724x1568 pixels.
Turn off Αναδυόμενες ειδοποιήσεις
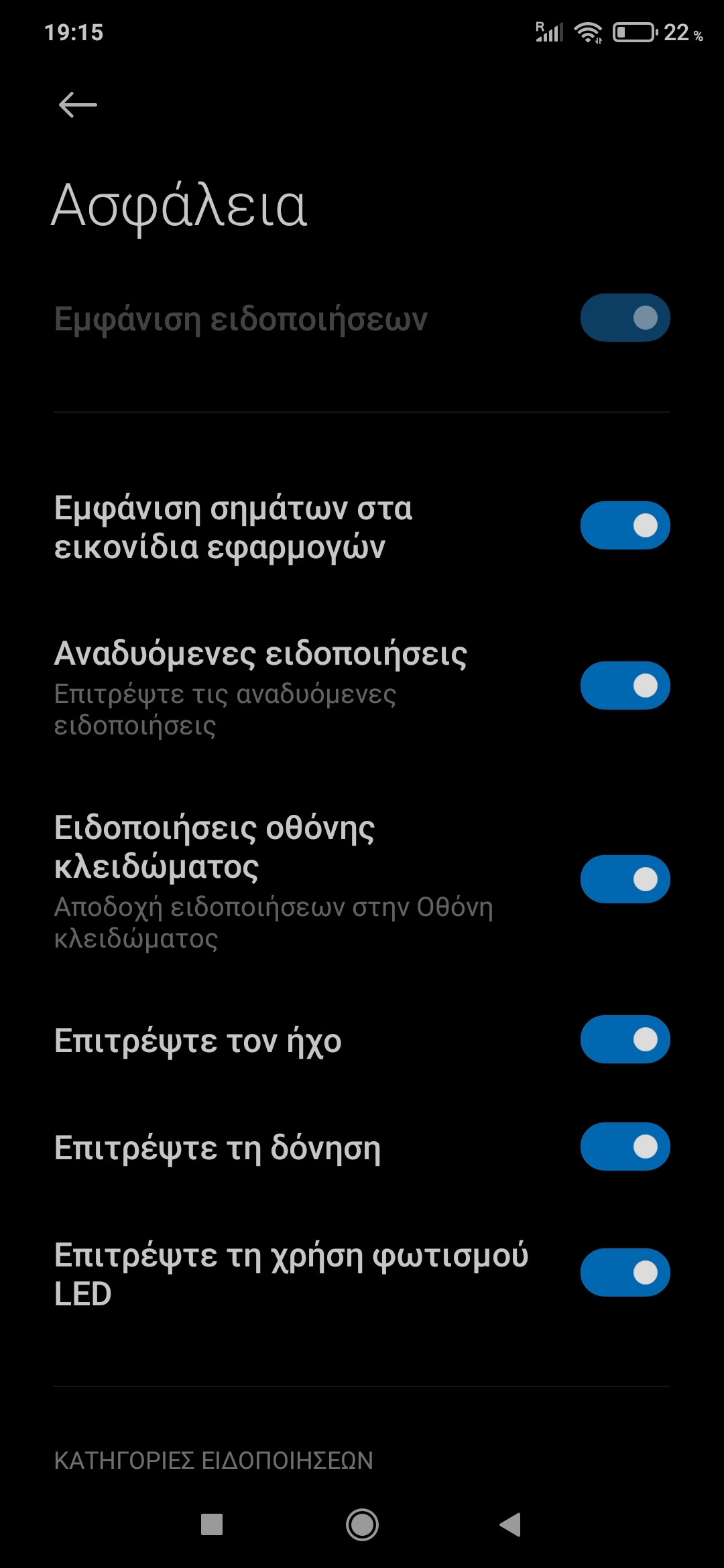pos(625,685)
